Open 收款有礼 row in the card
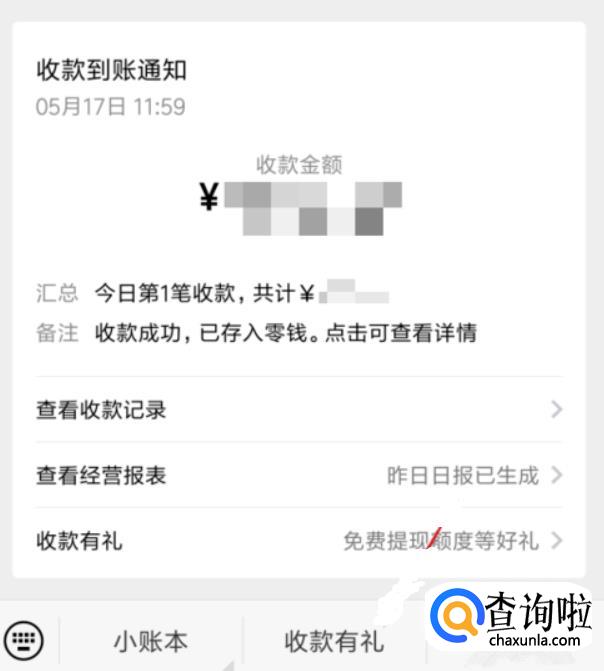 point(299,541)
